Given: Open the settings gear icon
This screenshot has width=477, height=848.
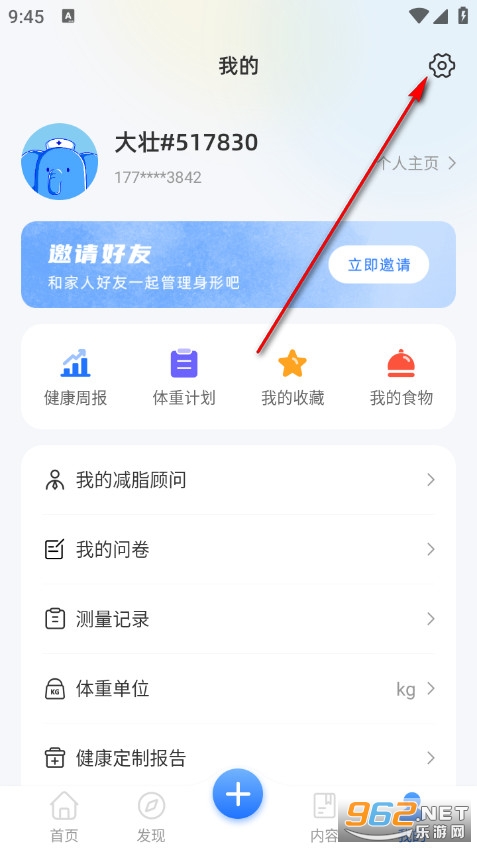Looking at the screenshot, I should (x=442, y=66).
